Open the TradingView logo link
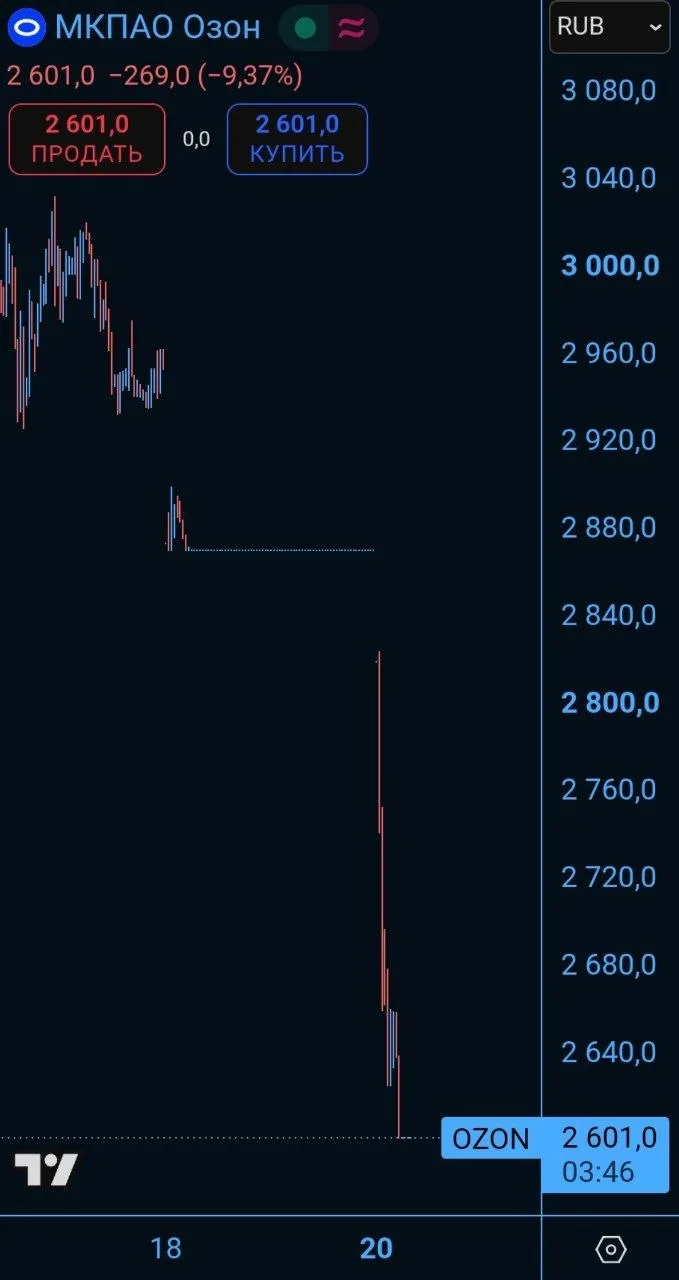The height and width of the screenshot is (1280, 679). click(46, 1170)
